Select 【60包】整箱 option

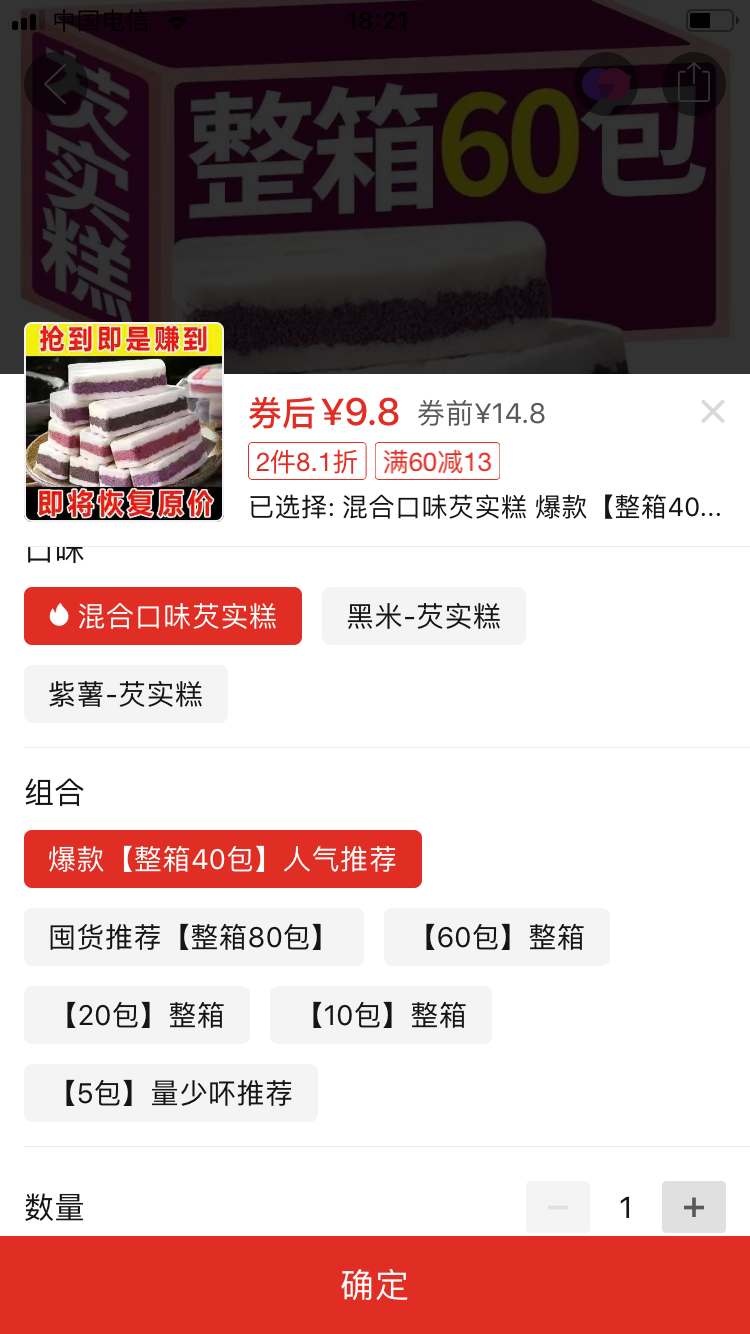(x=496, y=937)
